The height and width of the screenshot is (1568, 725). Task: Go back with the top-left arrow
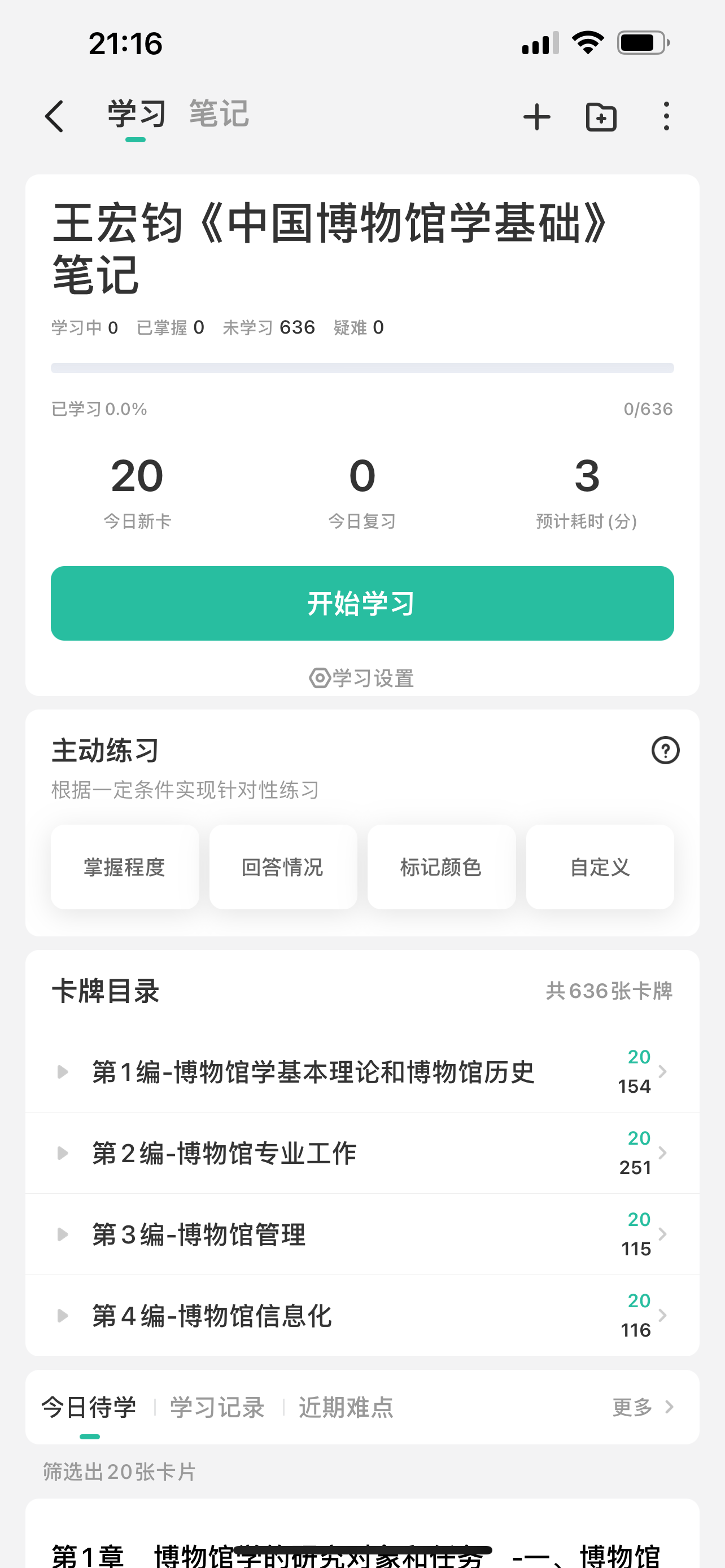coord(54,116)
